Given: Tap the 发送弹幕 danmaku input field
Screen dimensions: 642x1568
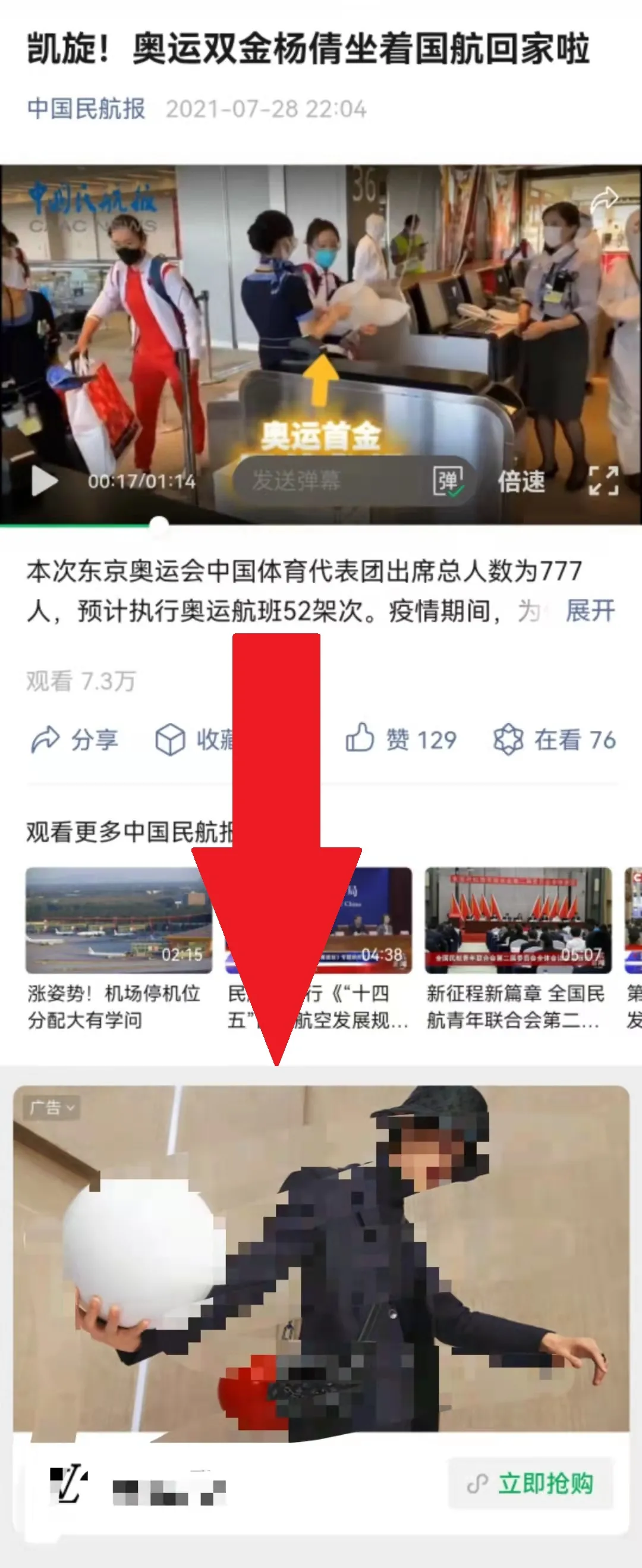Looking at the screenshot, I should [329, 481].
